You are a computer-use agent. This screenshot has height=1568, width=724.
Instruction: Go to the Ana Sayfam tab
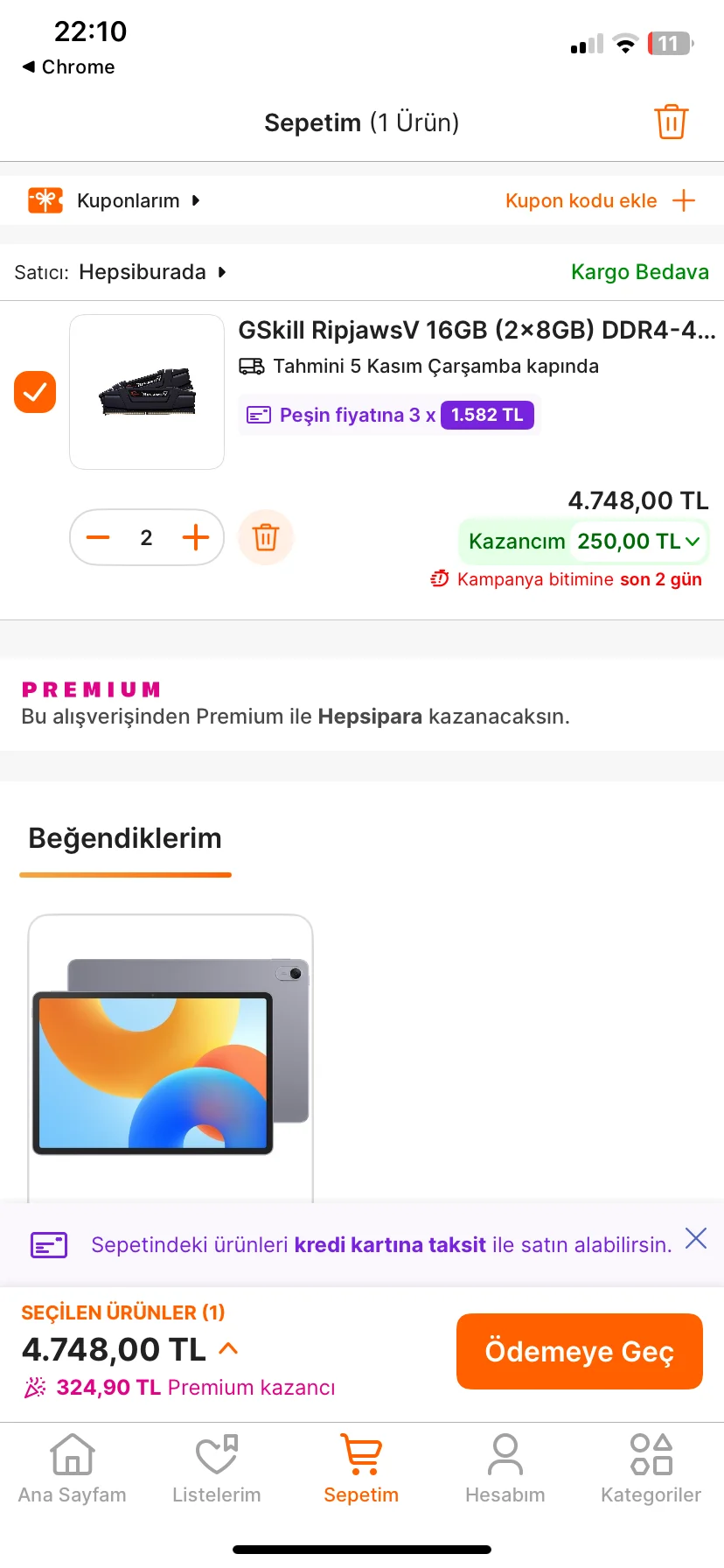73,1470
